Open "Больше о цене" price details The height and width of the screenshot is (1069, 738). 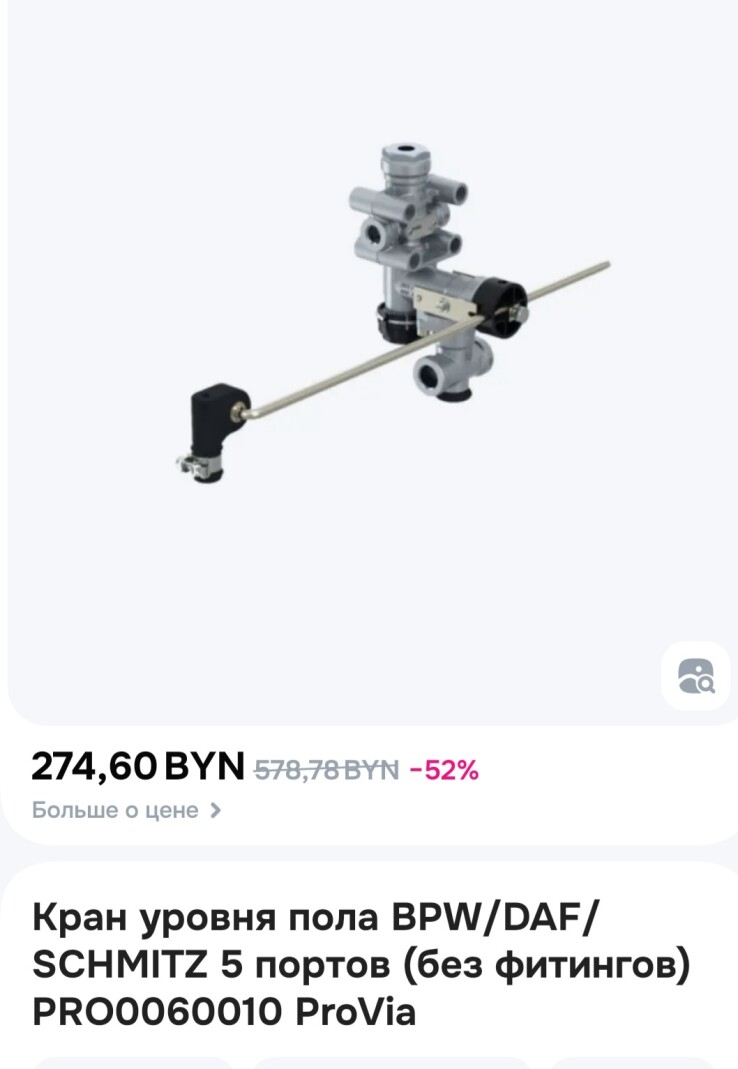tap(126, 810)
